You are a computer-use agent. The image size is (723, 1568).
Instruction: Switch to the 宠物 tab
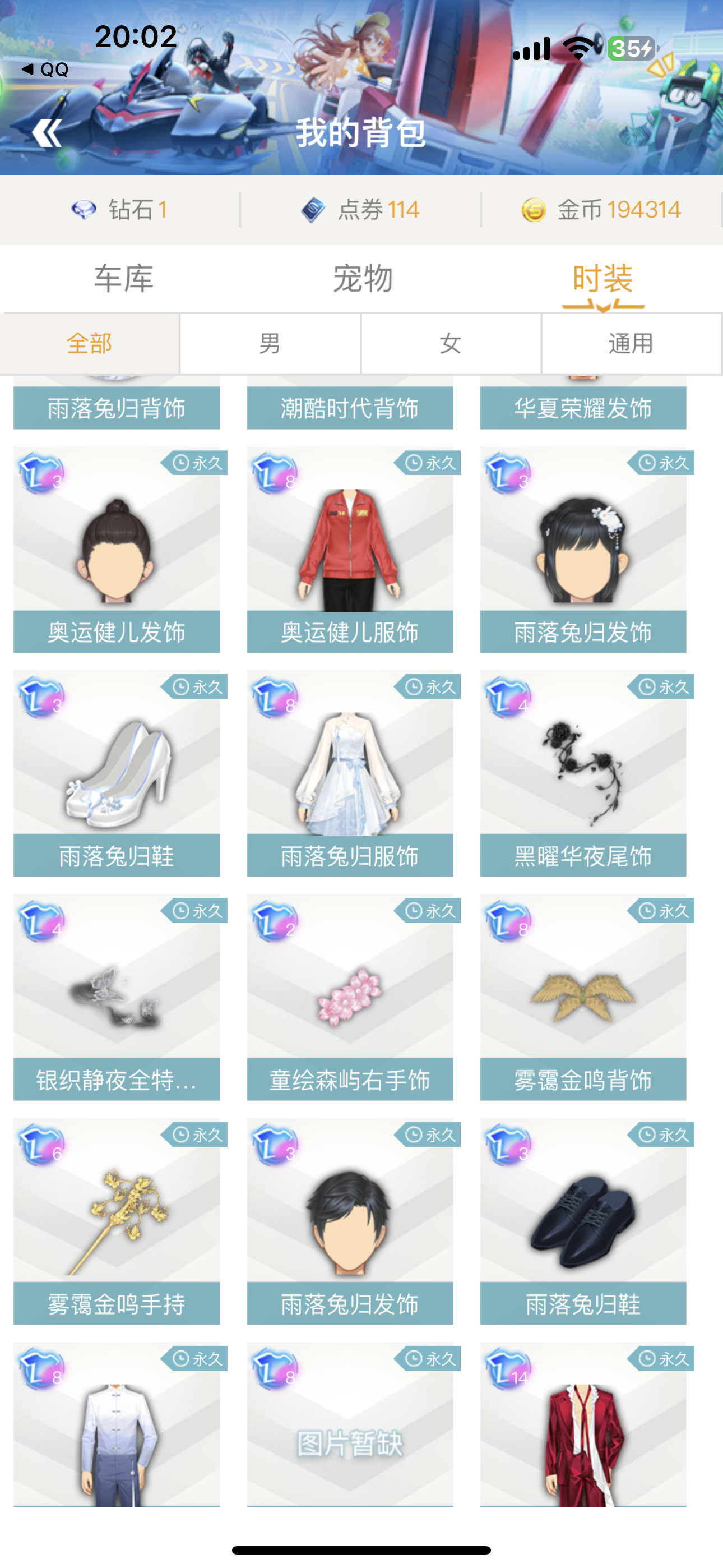coord(363,279)
